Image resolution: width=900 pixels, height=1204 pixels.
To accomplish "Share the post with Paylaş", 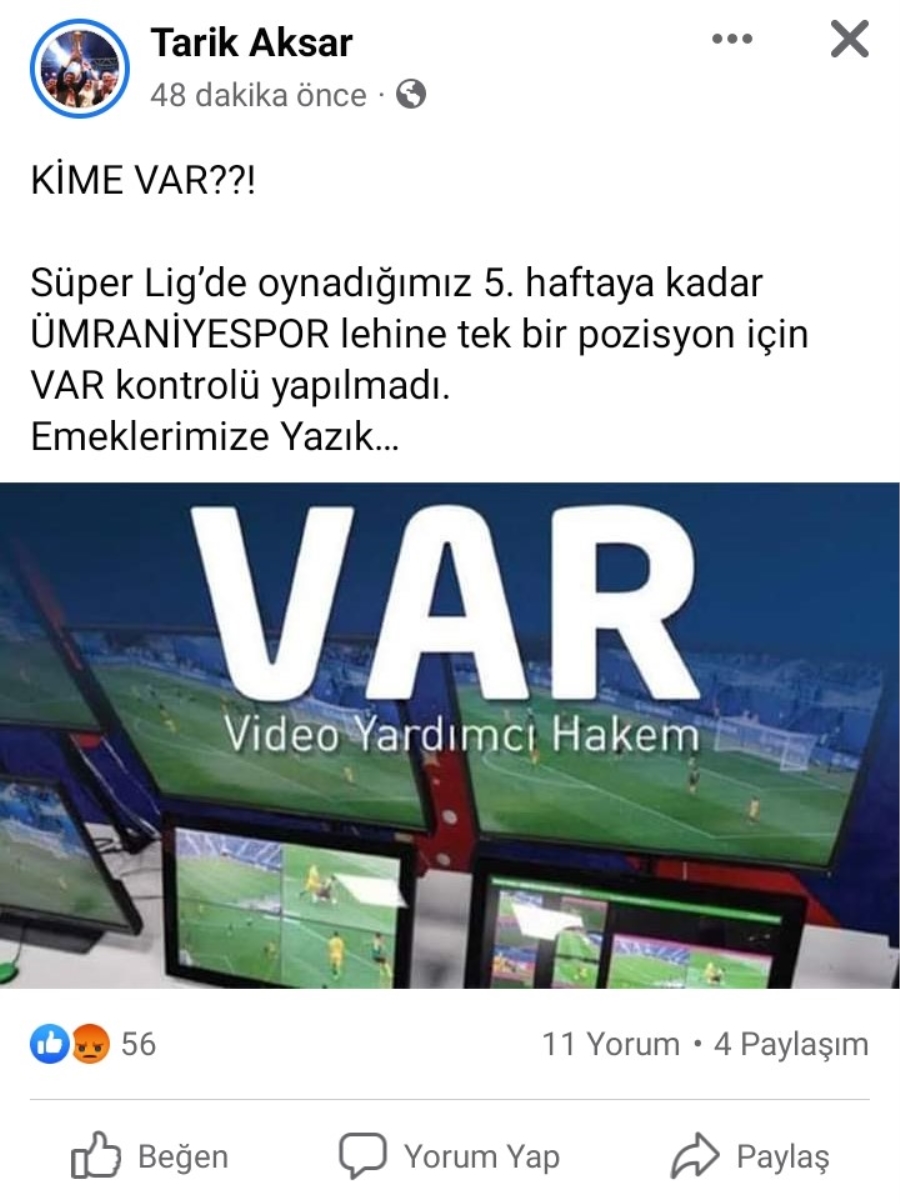I will 750,1157.
